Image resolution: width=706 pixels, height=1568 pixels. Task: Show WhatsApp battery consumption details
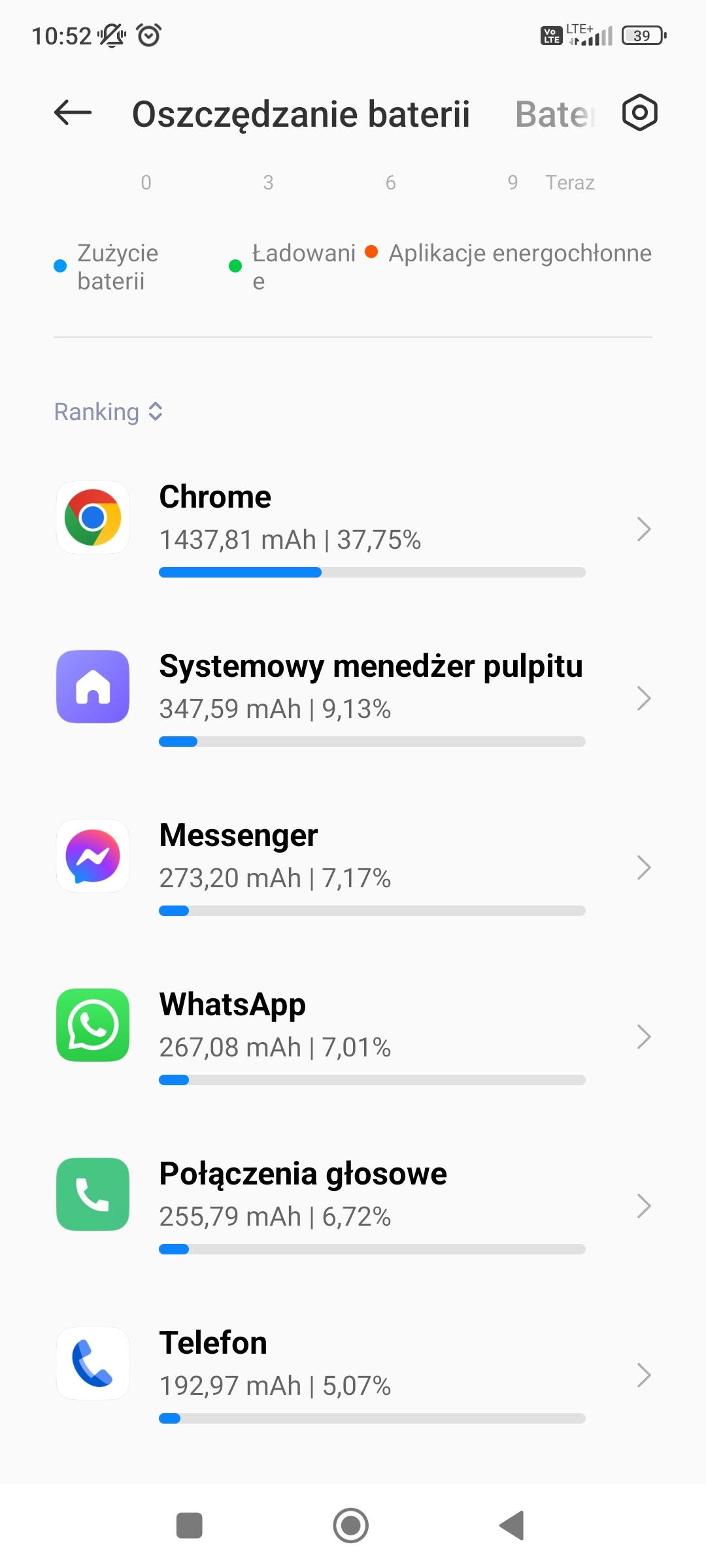pos(353,1036)
